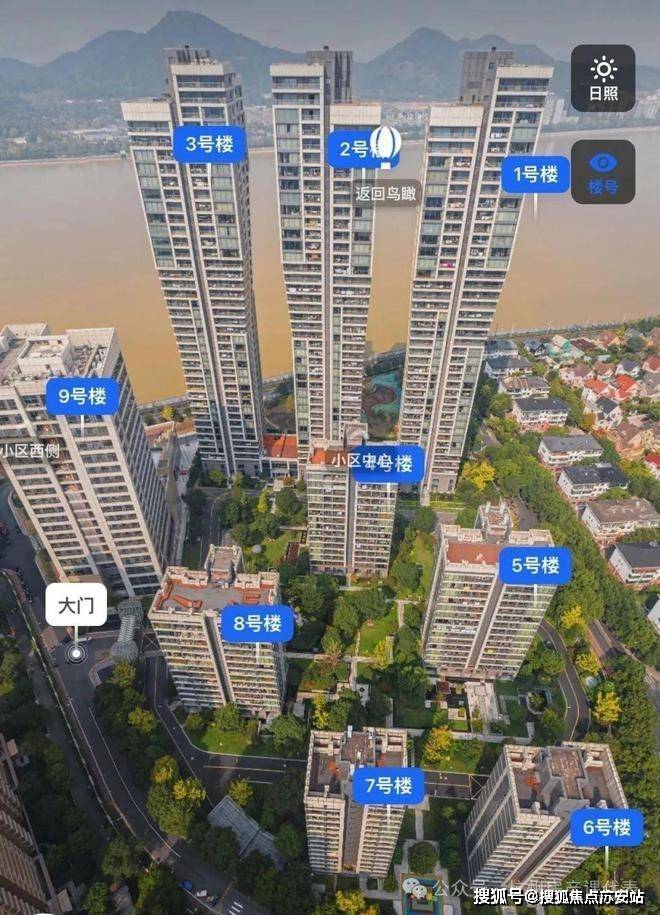Select the 8号楼 building label
The height and width of the screenshot is (915, 660).
[257, 624]
